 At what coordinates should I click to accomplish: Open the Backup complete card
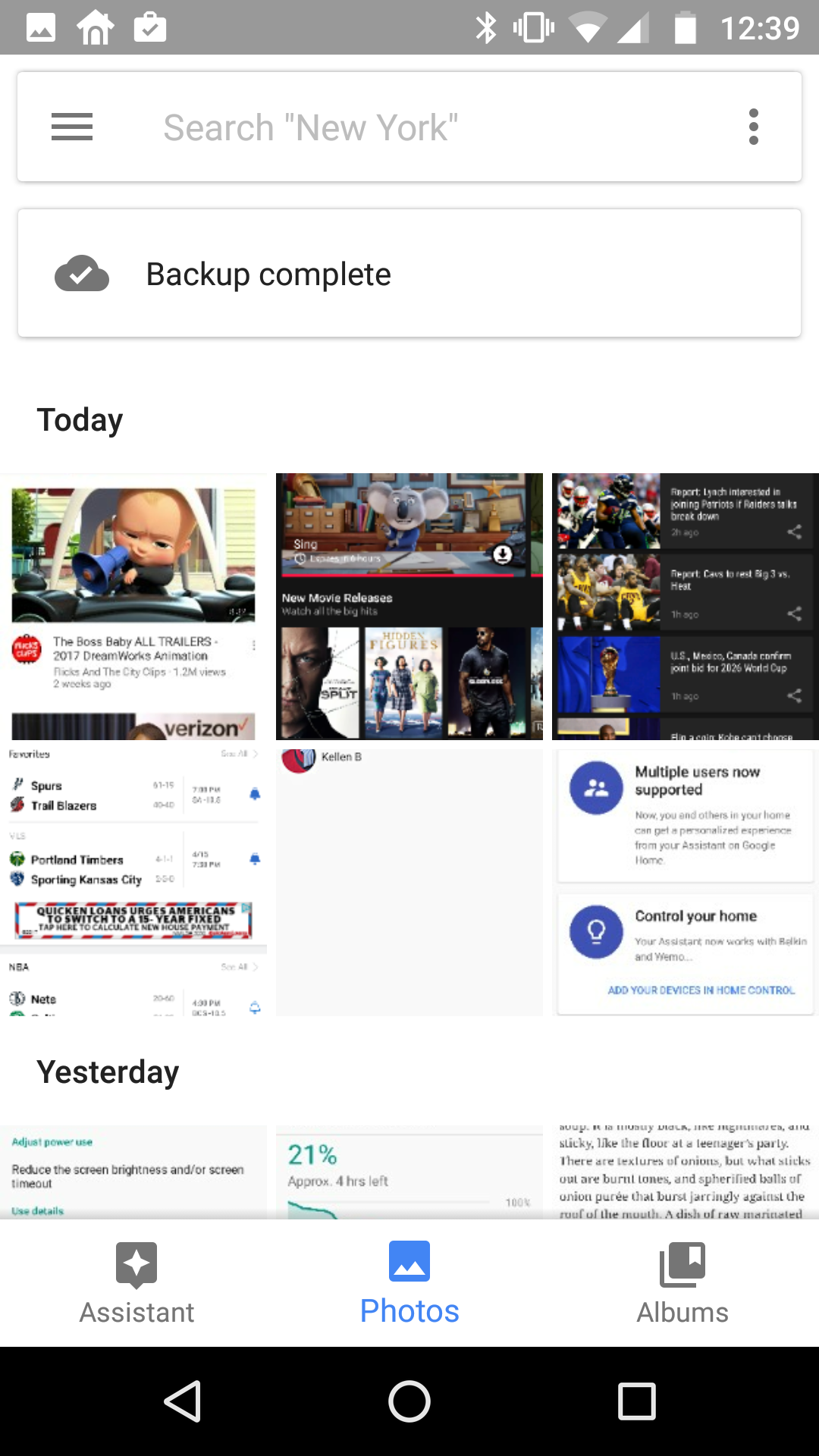(x=409, y=274)
